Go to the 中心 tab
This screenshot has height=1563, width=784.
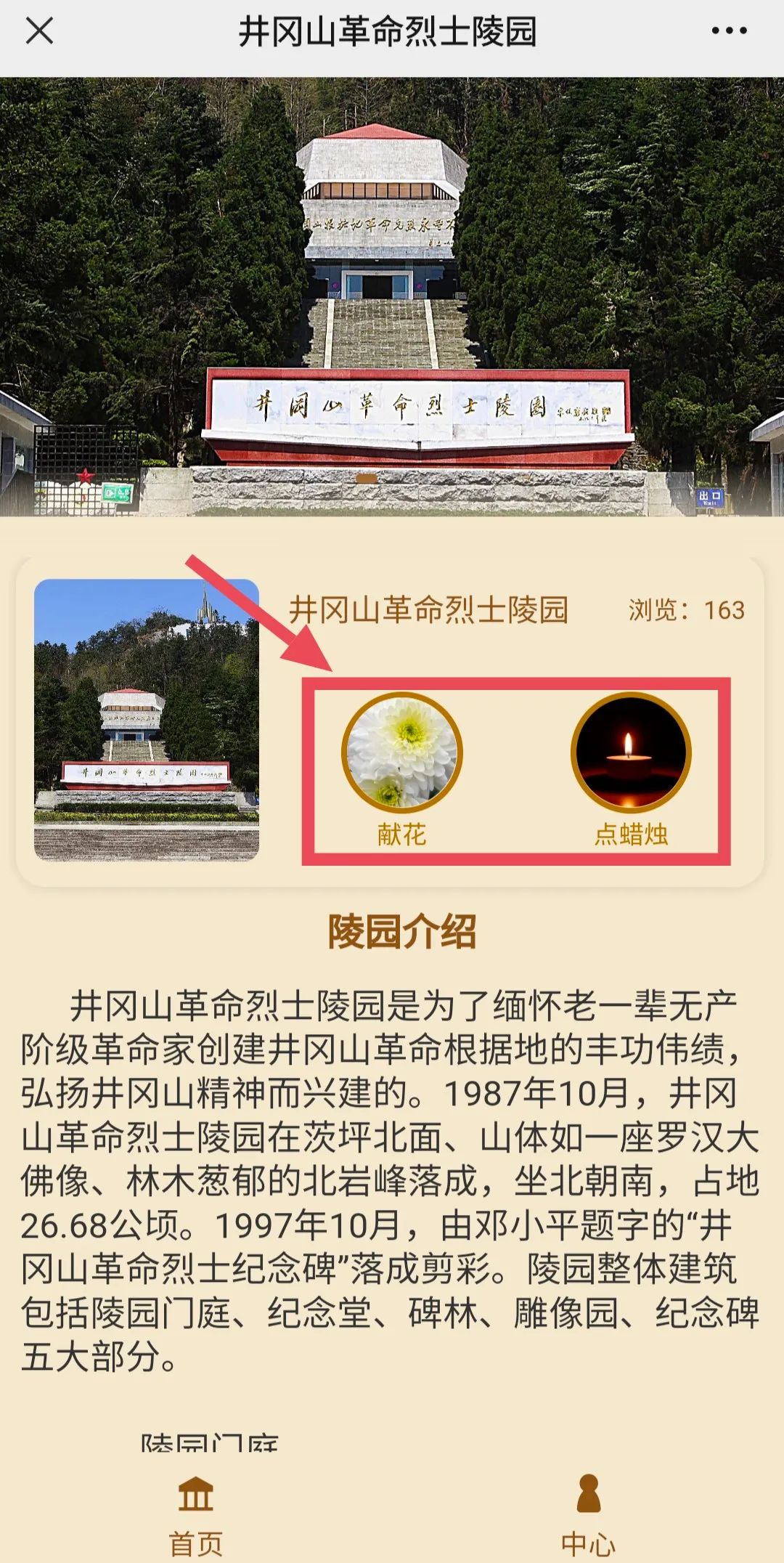[588, 1515]
